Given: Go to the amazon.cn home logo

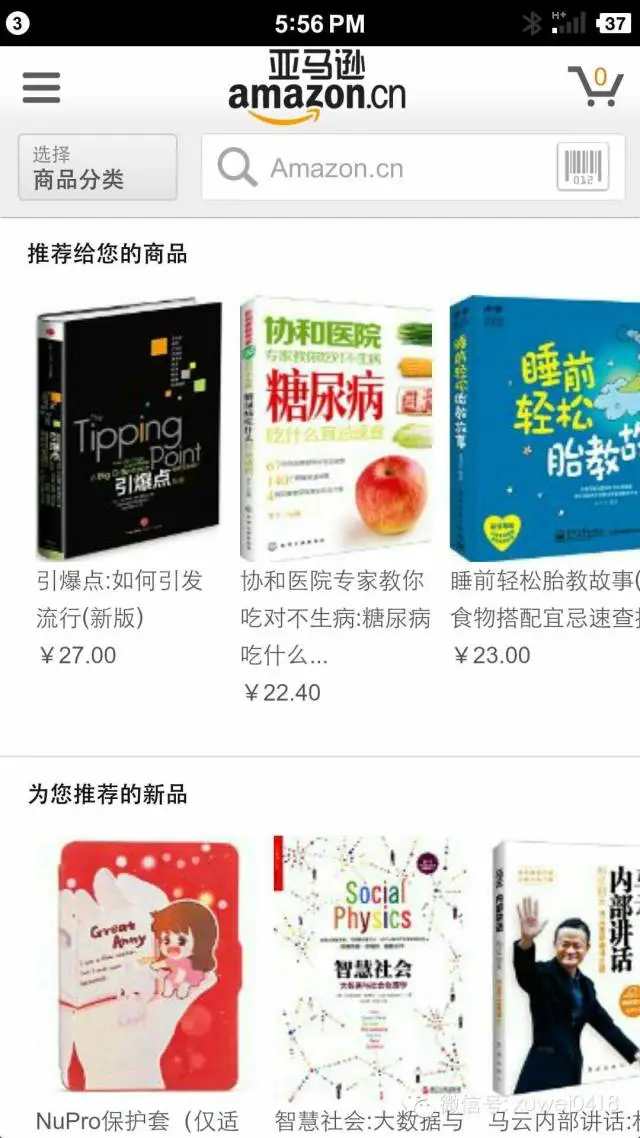Looking at the screenshot, I should (x=316, y=87).
